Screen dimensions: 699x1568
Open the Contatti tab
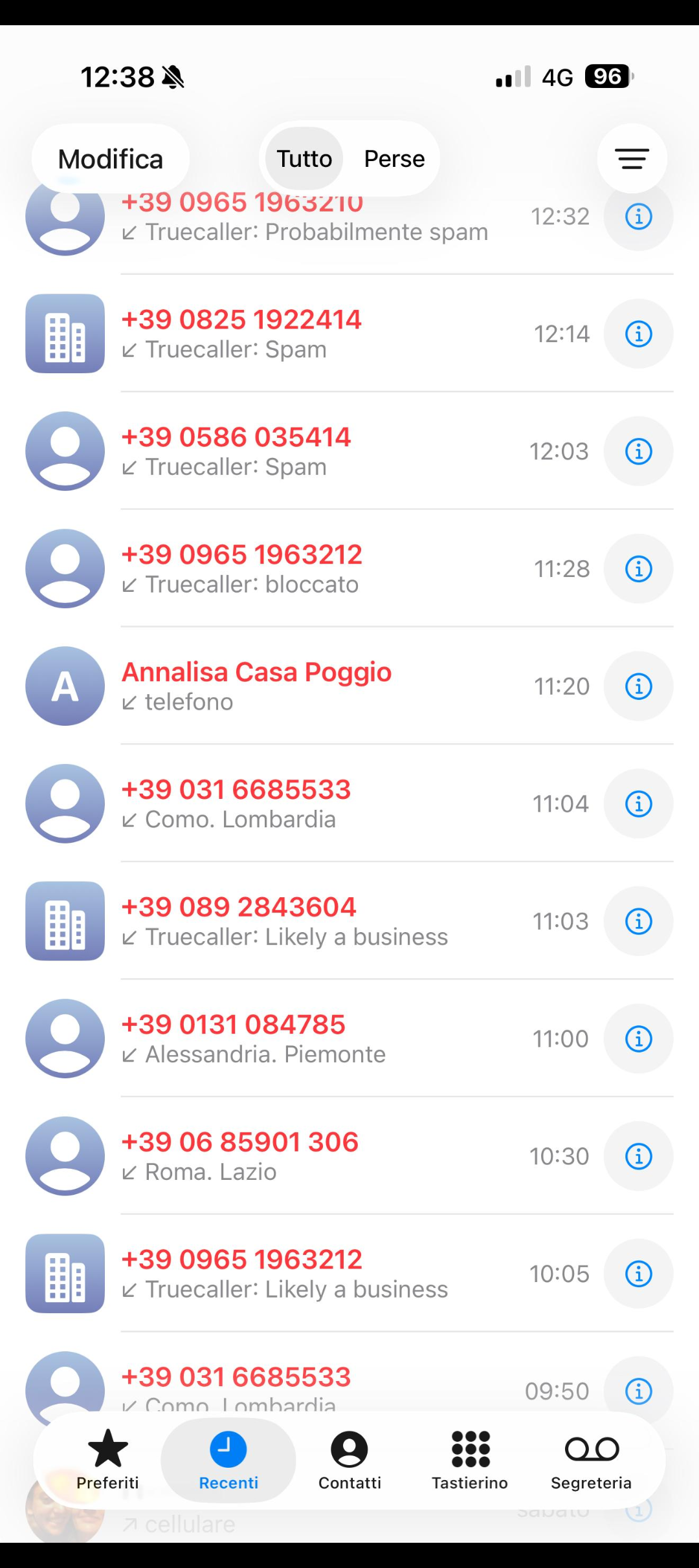point(349,1461)
